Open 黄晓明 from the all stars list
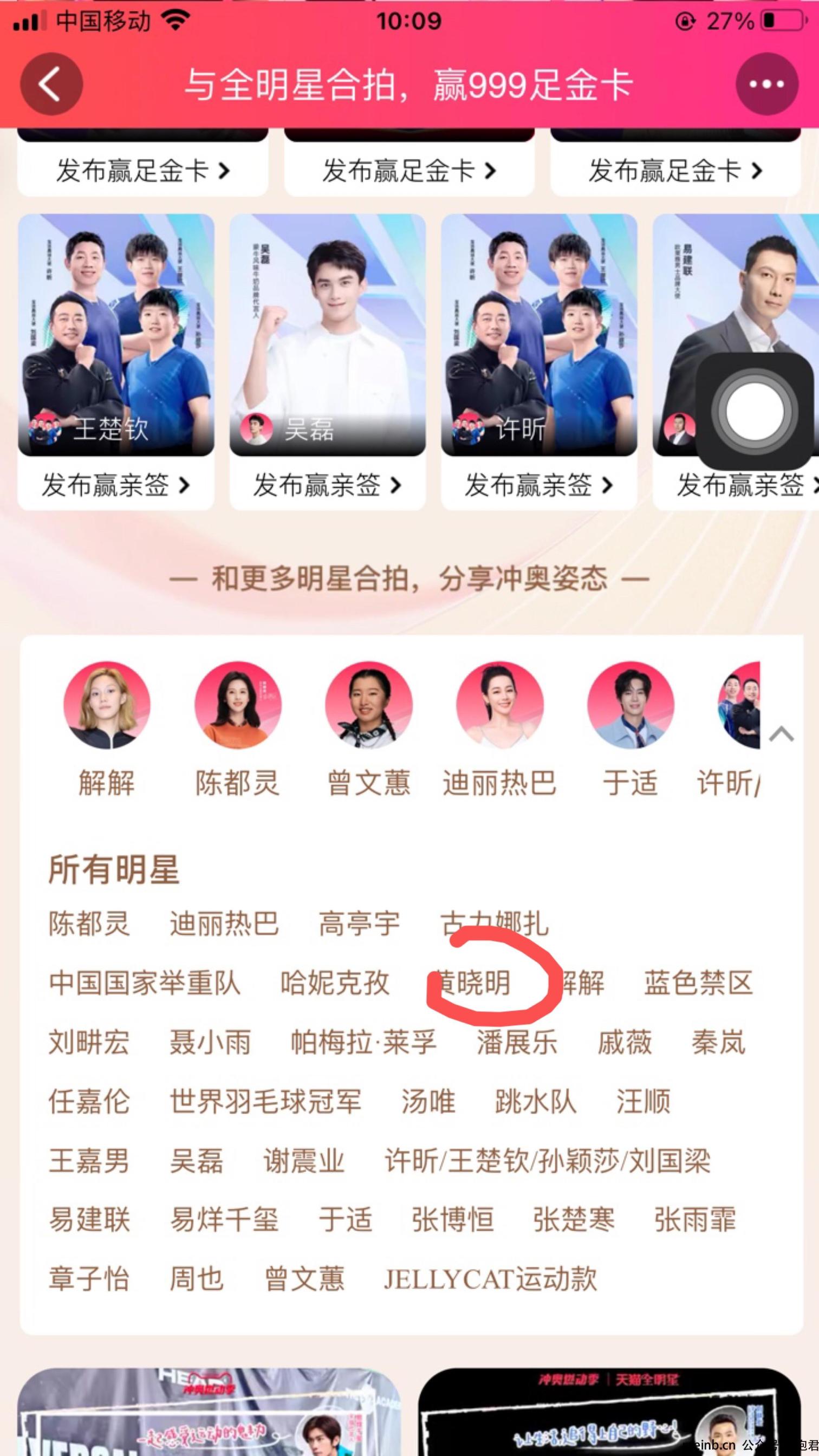 click(x=470, y=983)
